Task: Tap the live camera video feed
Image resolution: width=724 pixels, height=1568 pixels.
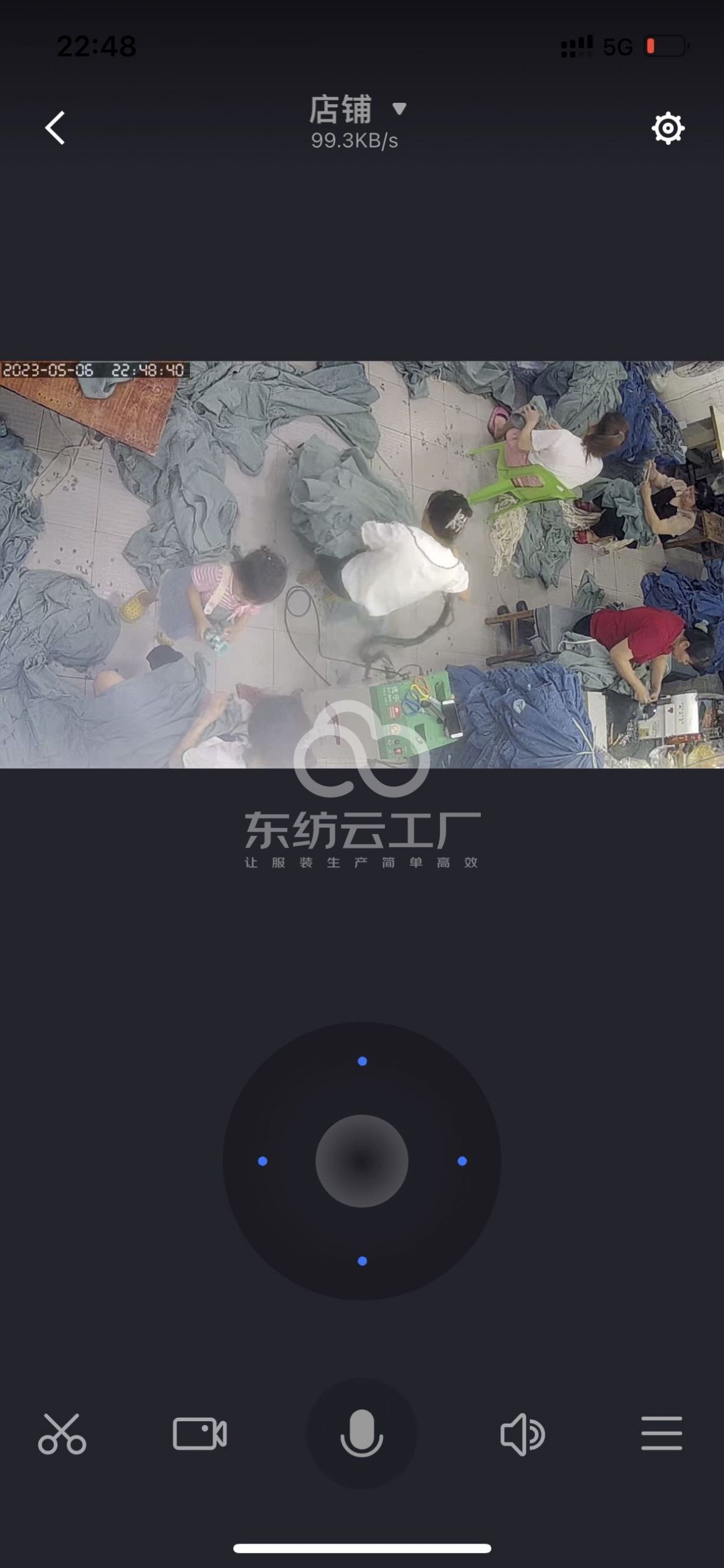Action: click(362, 564)
